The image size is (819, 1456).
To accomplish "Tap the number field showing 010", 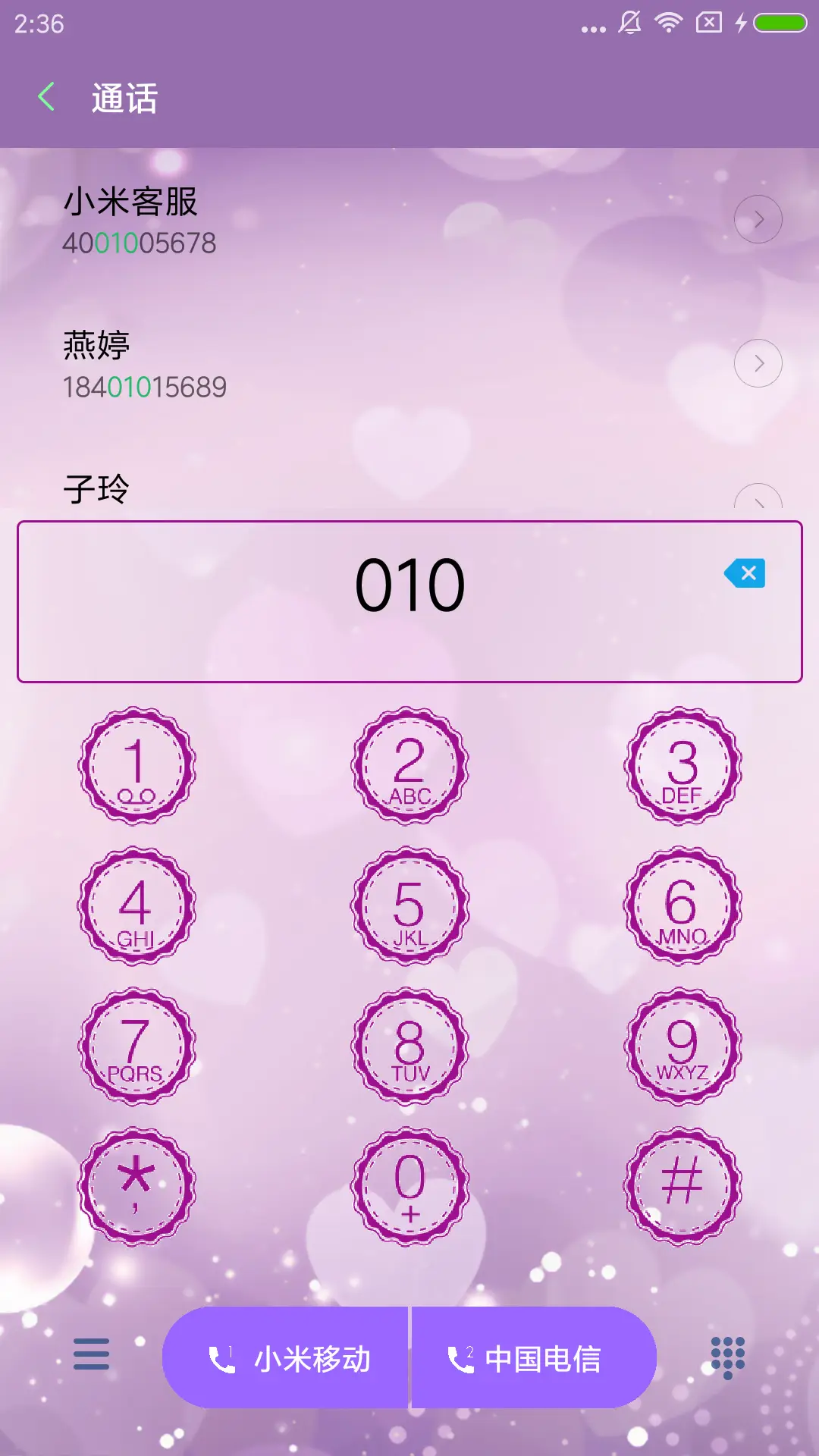I will [409, 599].
